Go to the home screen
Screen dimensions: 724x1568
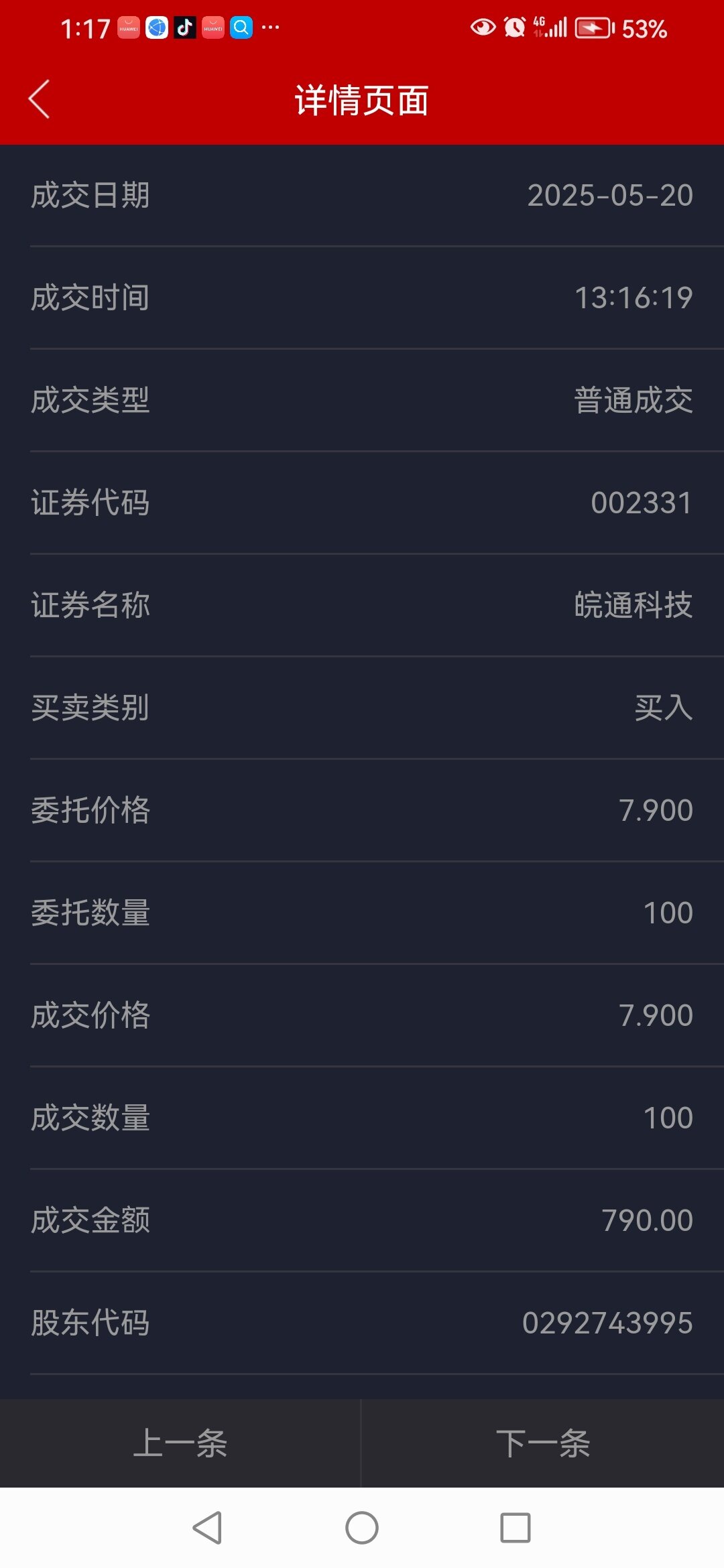click(362, 1528)
